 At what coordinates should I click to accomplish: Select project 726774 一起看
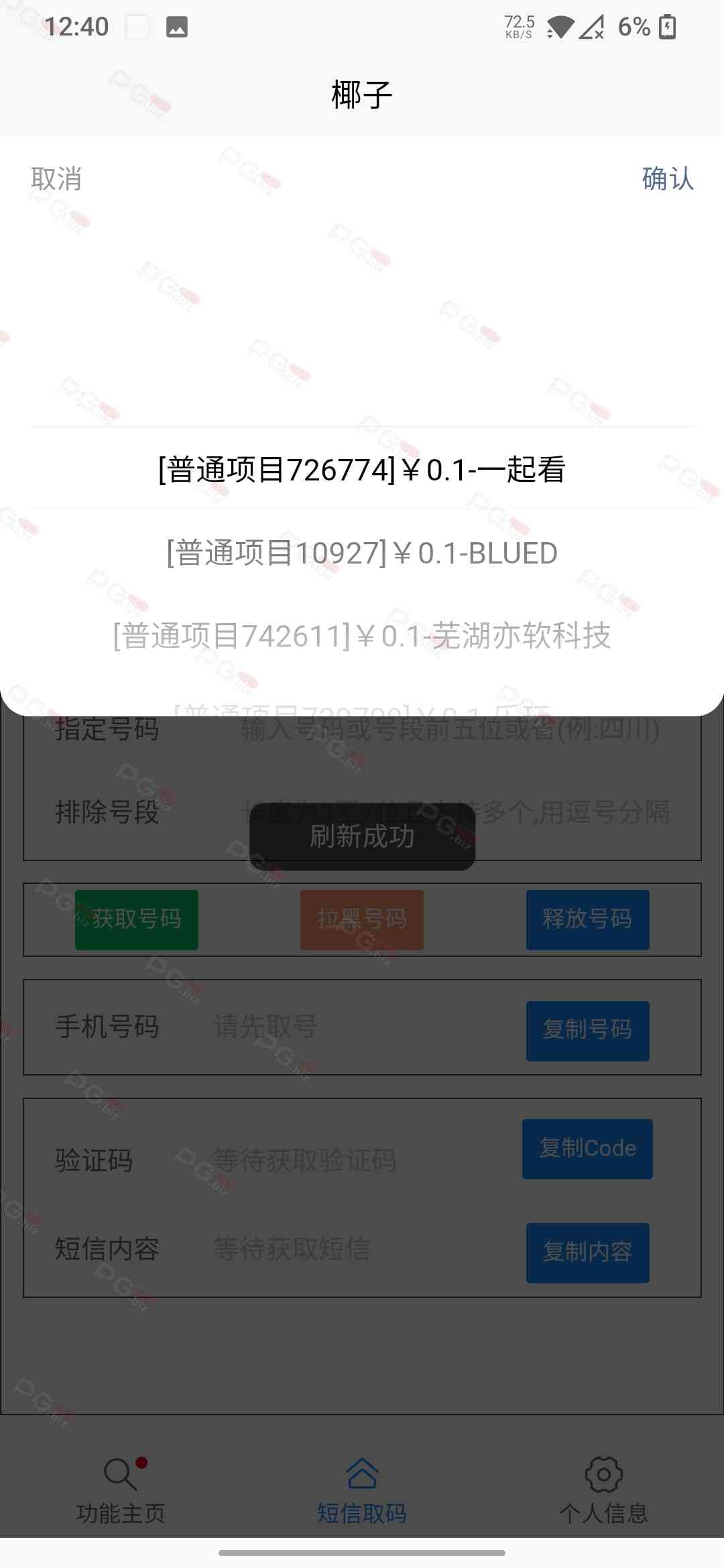coord(362,469)
